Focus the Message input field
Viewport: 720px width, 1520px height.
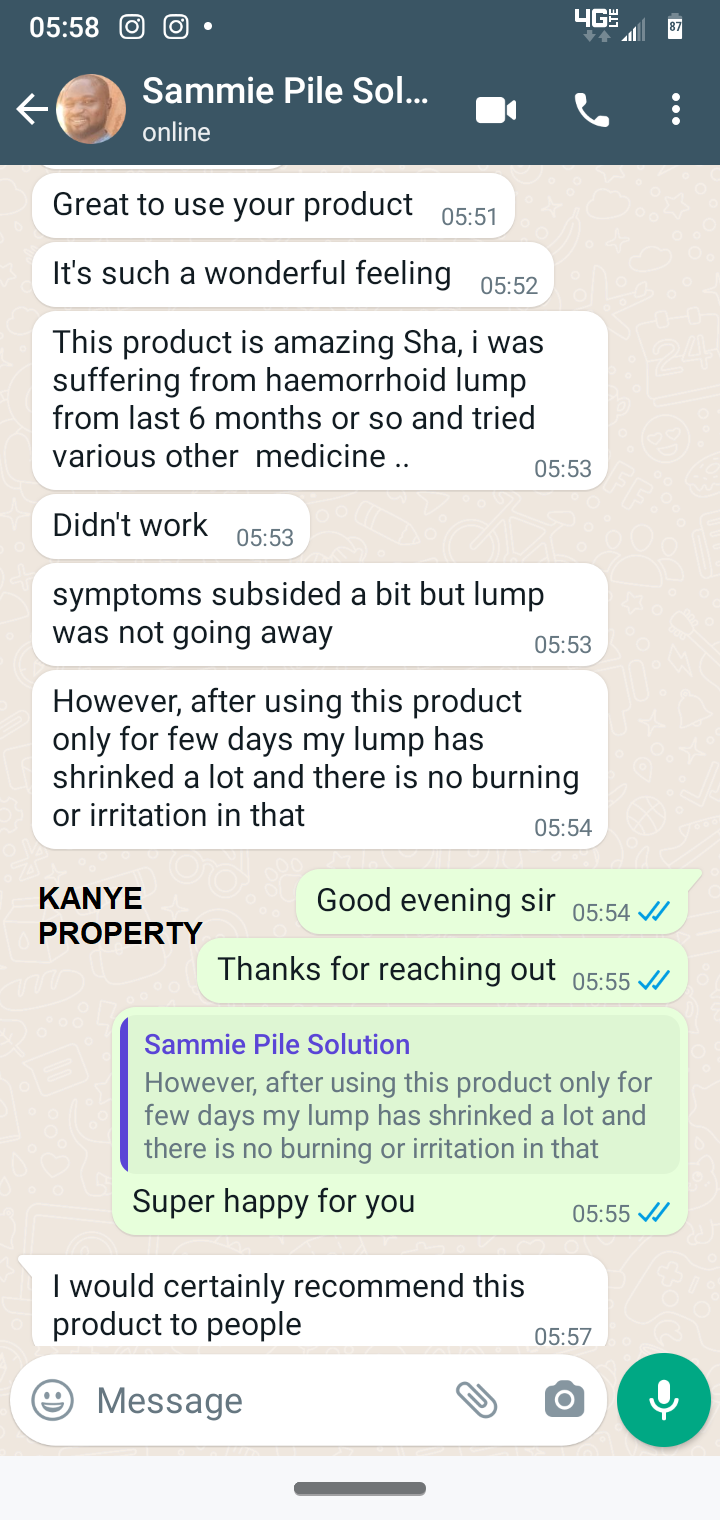pos(260,1400)
